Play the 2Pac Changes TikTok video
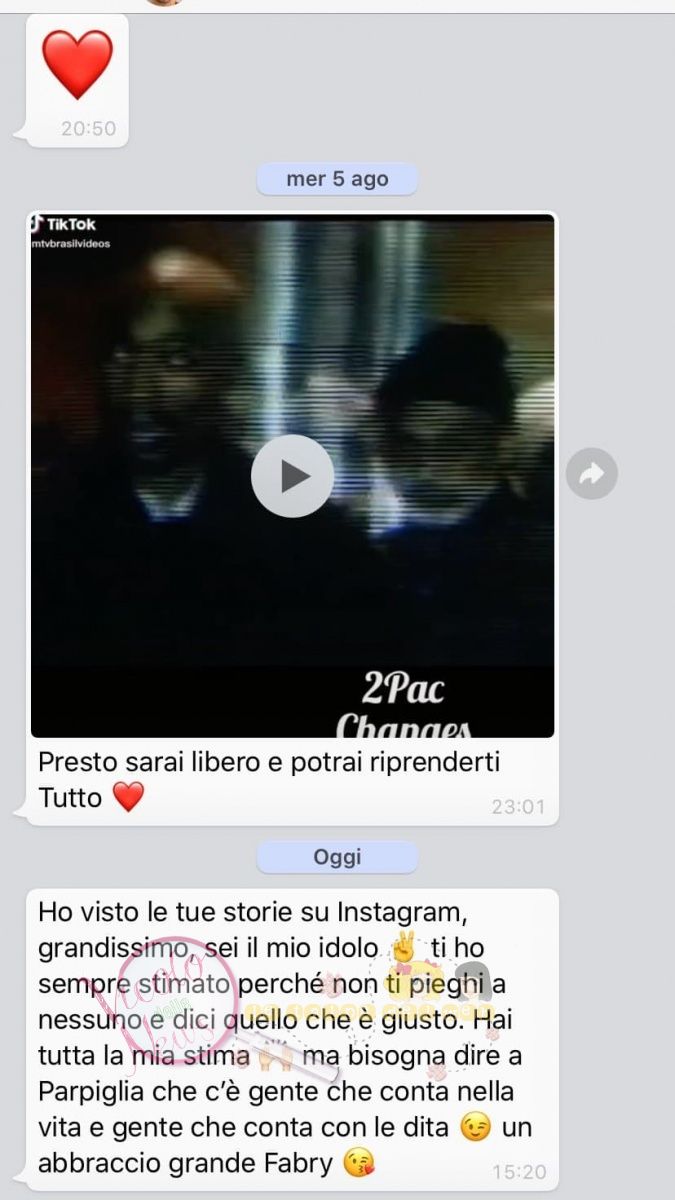The height and width of the screenshot is (1200, 675). click(x=292, y=476)
